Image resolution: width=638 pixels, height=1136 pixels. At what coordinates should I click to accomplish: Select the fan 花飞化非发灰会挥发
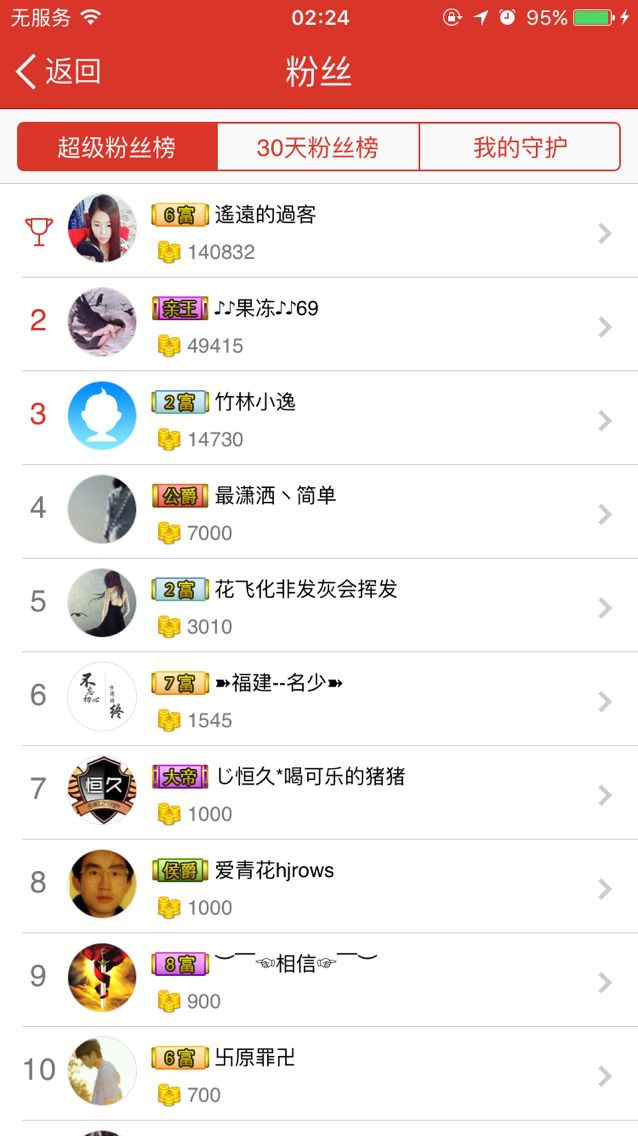(x=330, y=607)
